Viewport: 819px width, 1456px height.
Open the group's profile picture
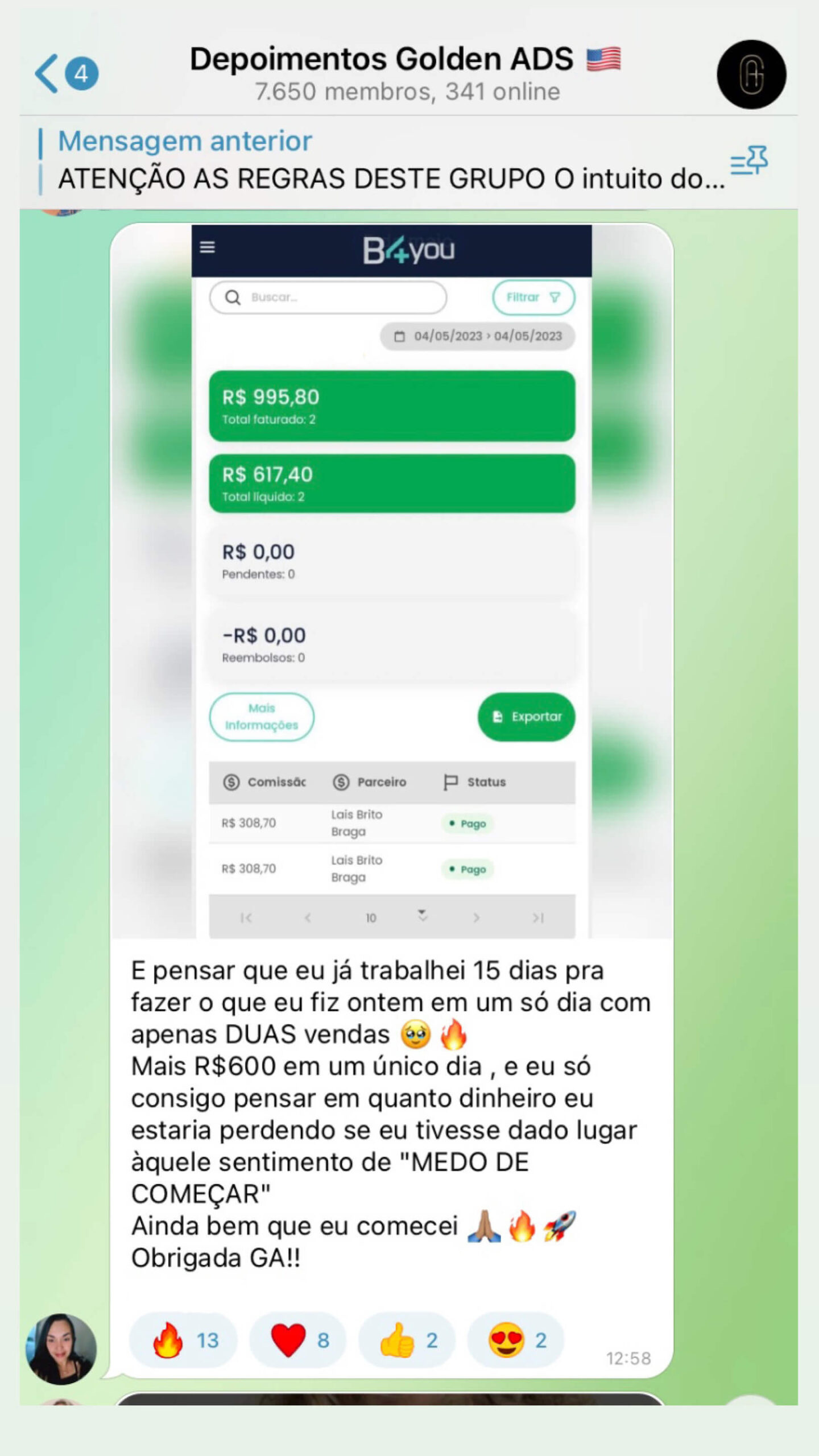(x=751, y=75)
